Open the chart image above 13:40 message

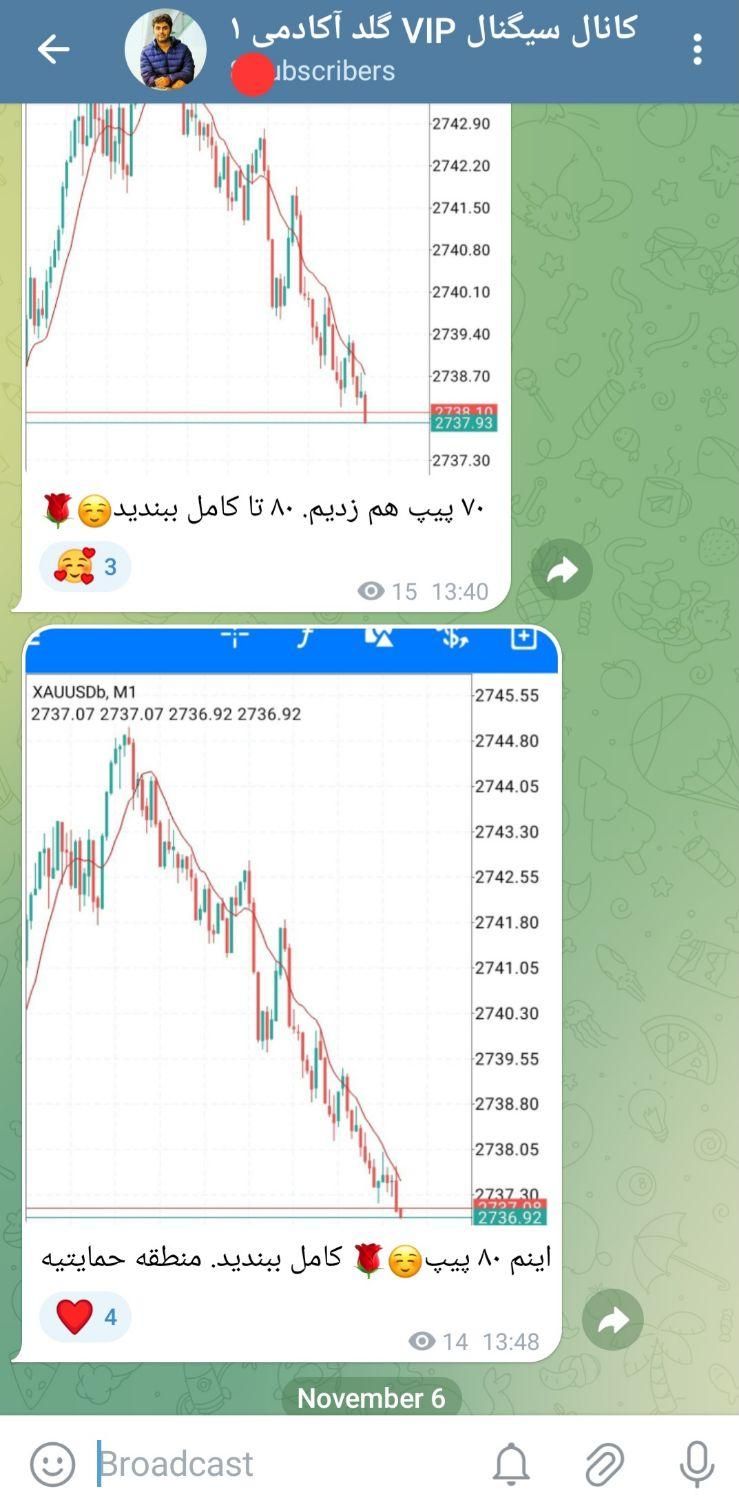[x=265, y=290]
